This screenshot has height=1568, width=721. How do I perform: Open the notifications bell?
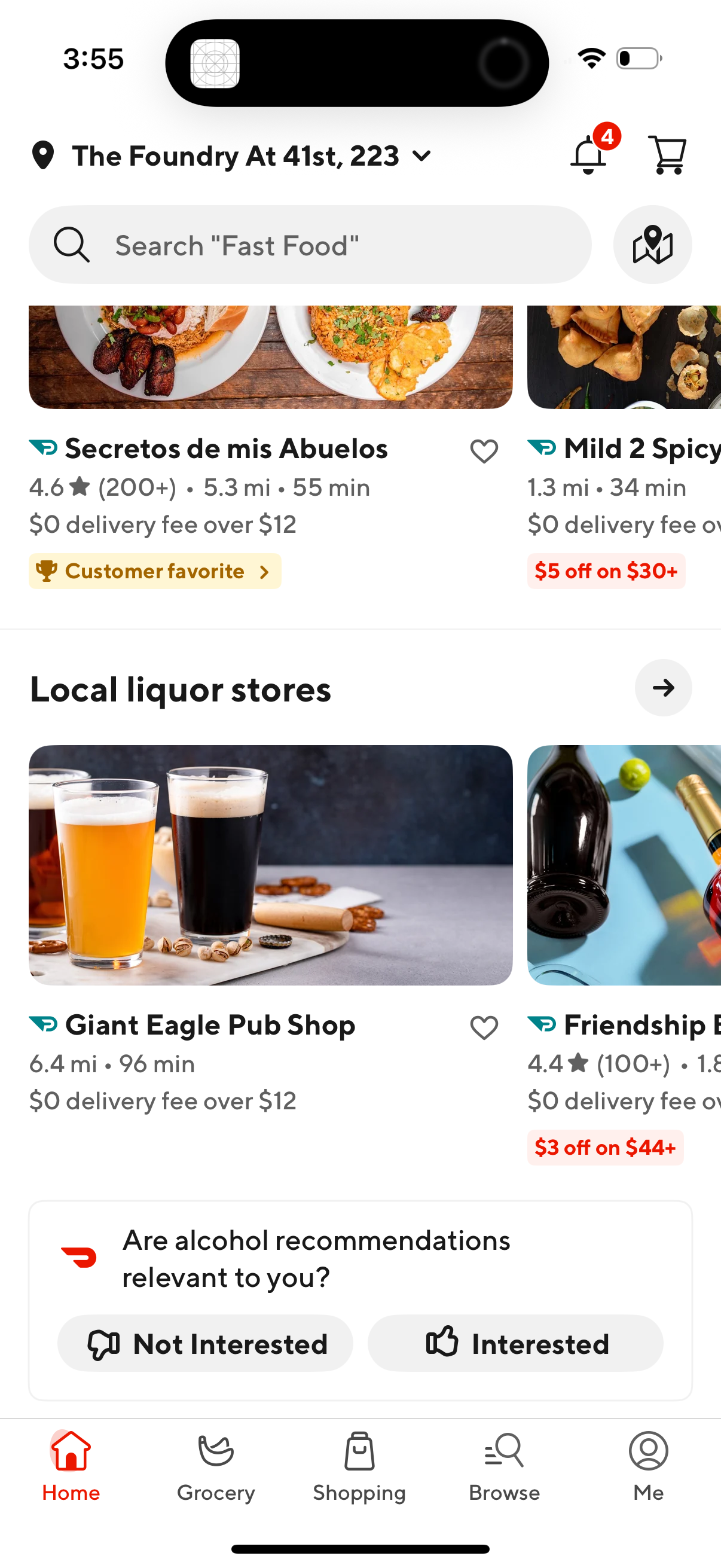588,155
